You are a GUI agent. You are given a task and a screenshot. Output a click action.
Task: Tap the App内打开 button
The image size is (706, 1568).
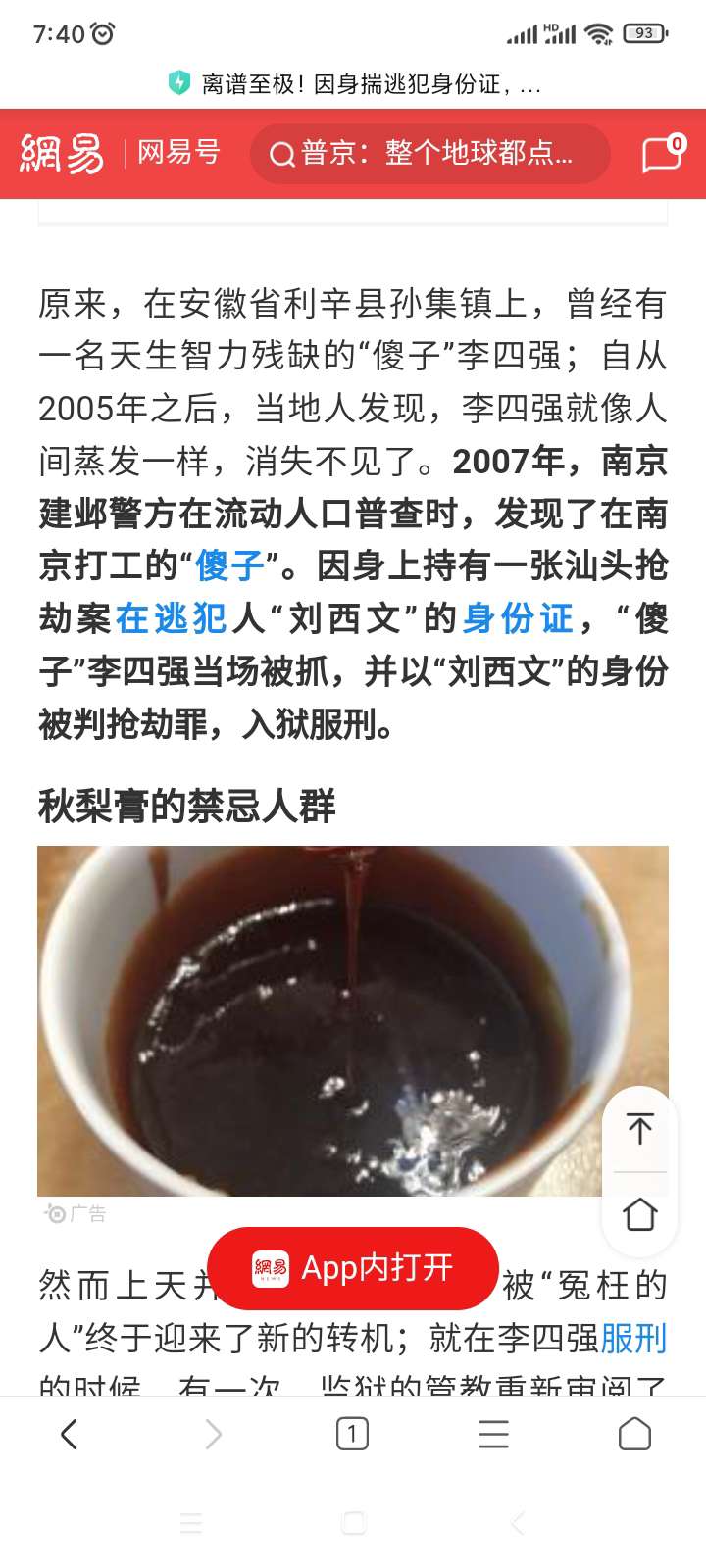tap(353, 1268)
